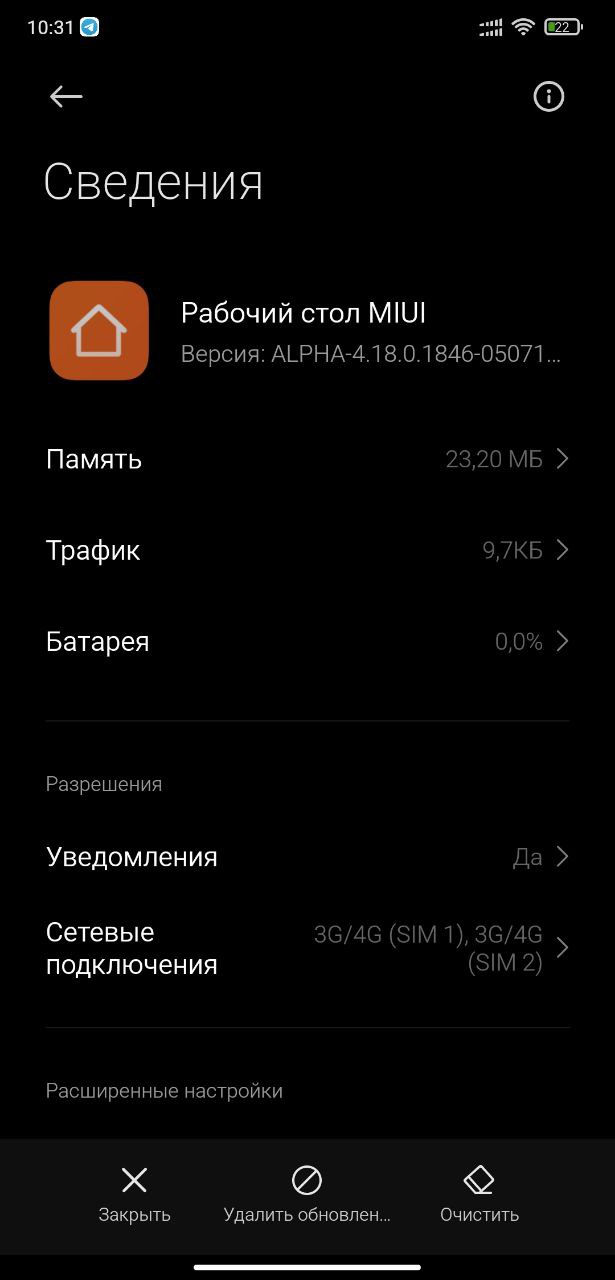Tap Закрыть to force stop the app
This screenshot has height=1280, width=615.
pyautogui.click(x=134, y=1195)
